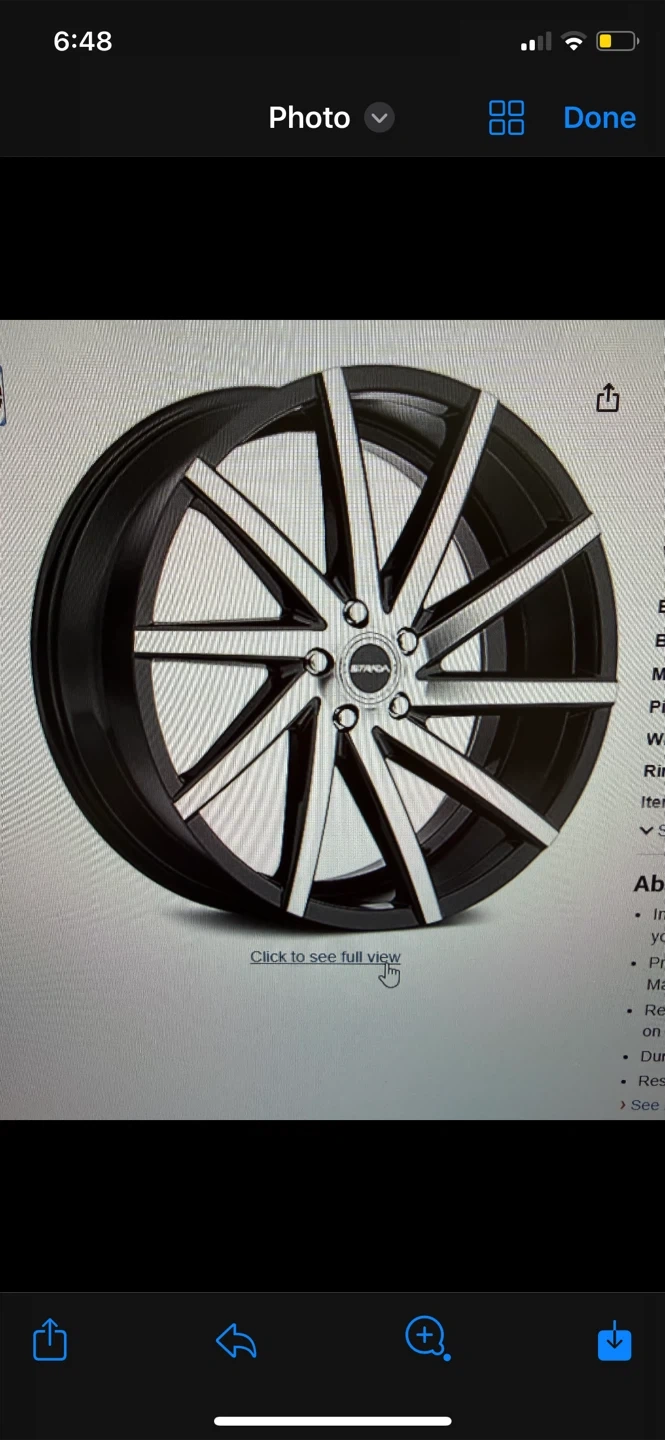This screenshot has height=1440, width=665.
Task: Reply using the arrow icon
Action: [x=236, y=1340]
